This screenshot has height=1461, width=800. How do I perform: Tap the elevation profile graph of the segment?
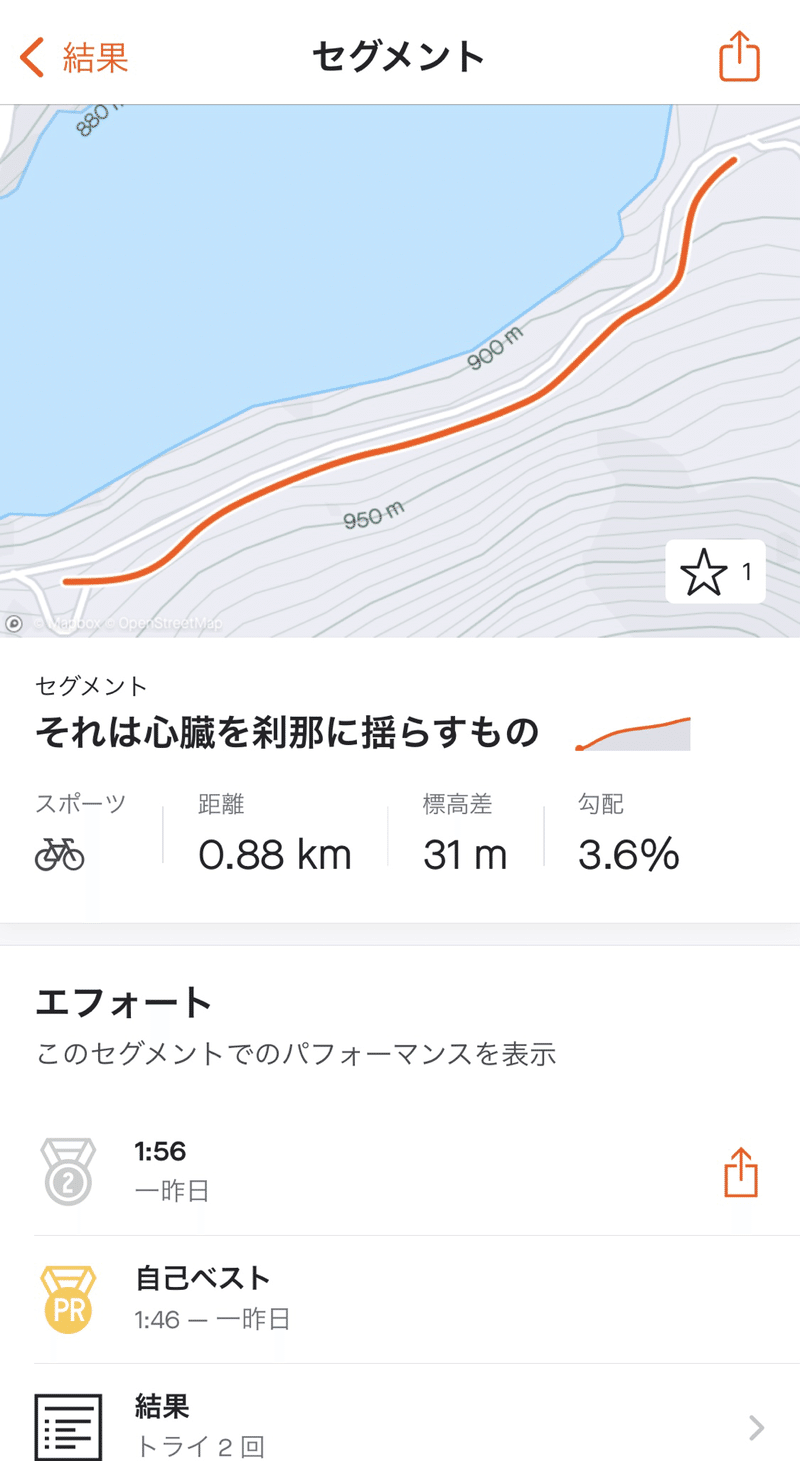[633, 731]
